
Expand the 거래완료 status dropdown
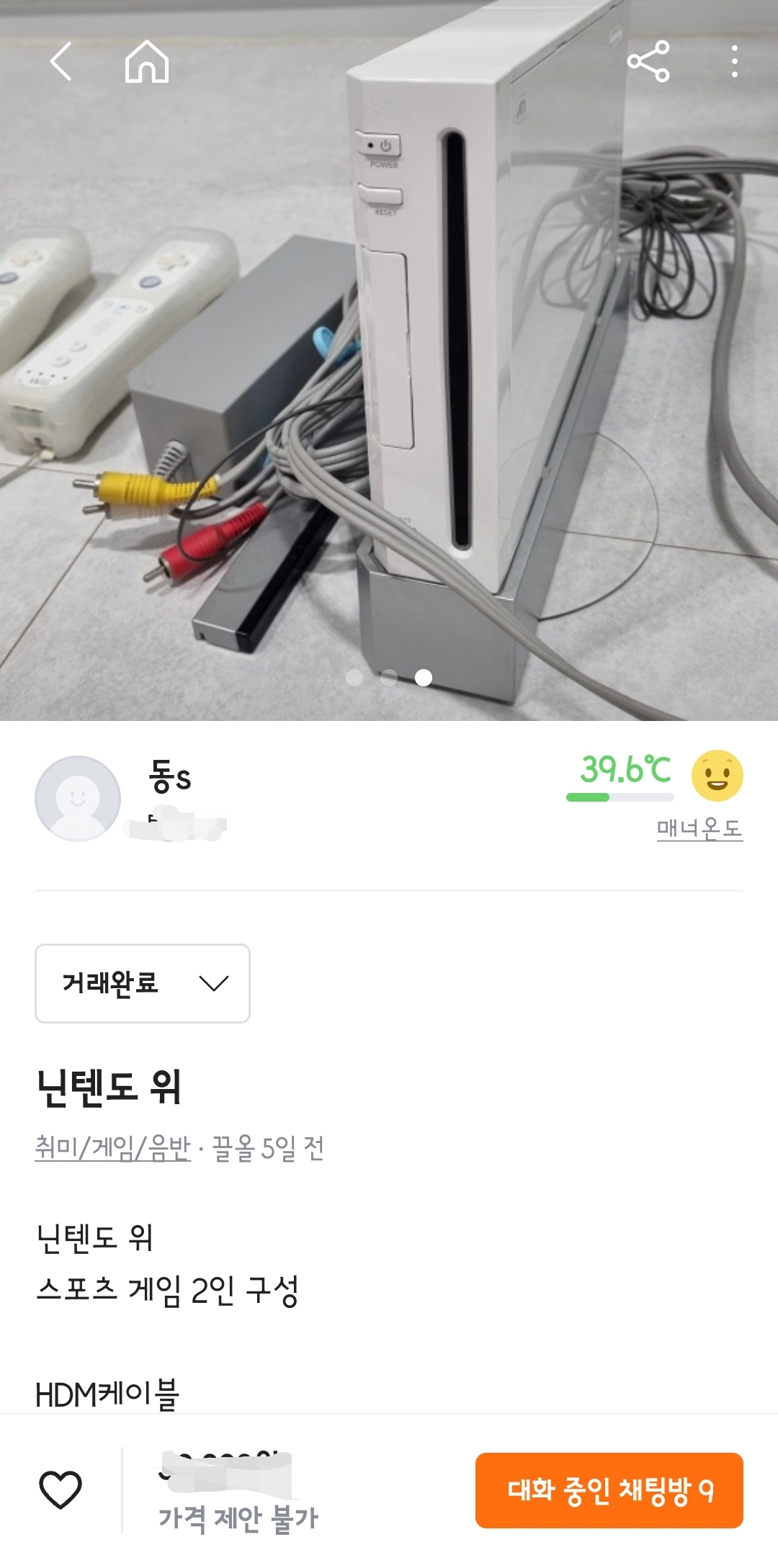(x=143, y=983)
